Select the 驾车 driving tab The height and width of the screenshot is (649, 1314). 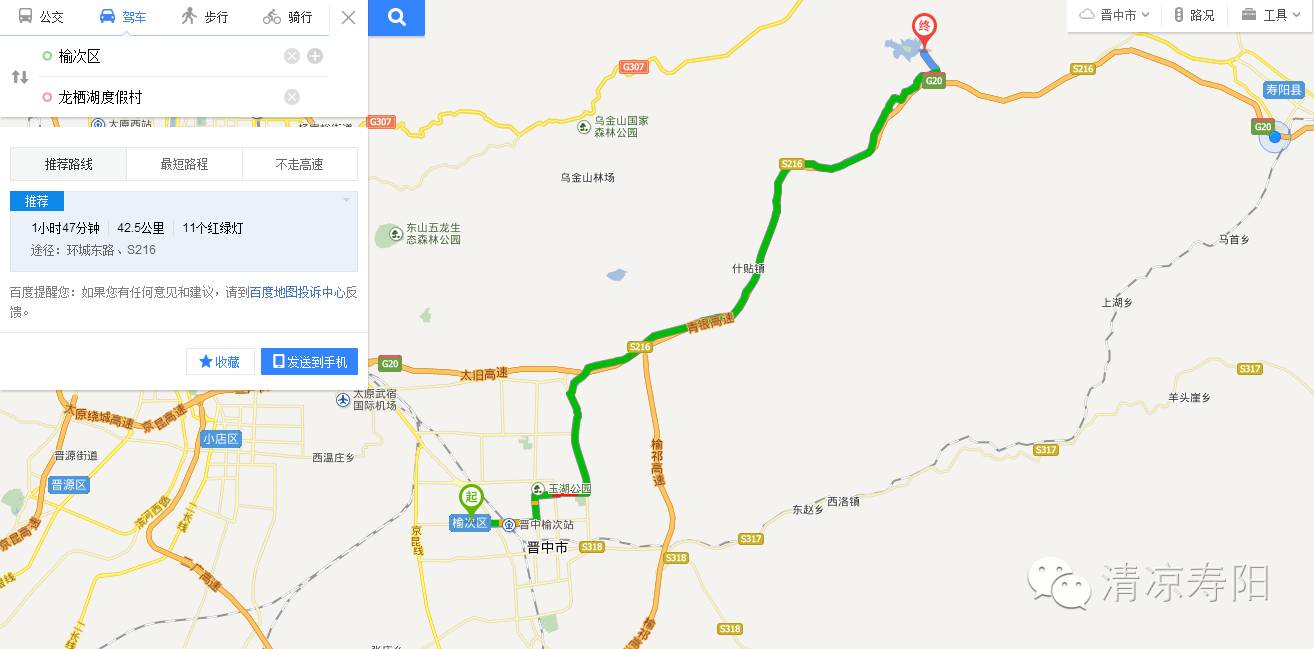pos(124,17)
